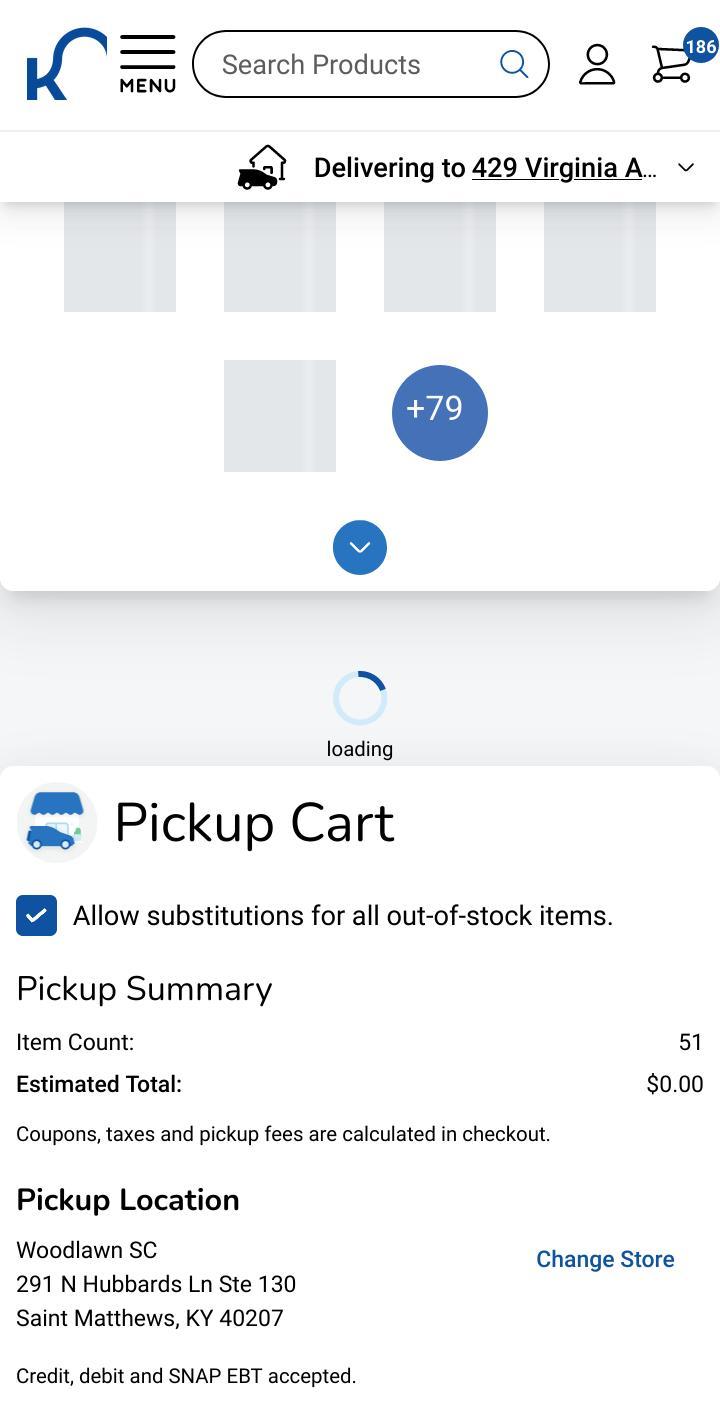Click the blue downward chevron button
Screen dimensions: 720x1402
pyautogui.click(x=359, y=547)
